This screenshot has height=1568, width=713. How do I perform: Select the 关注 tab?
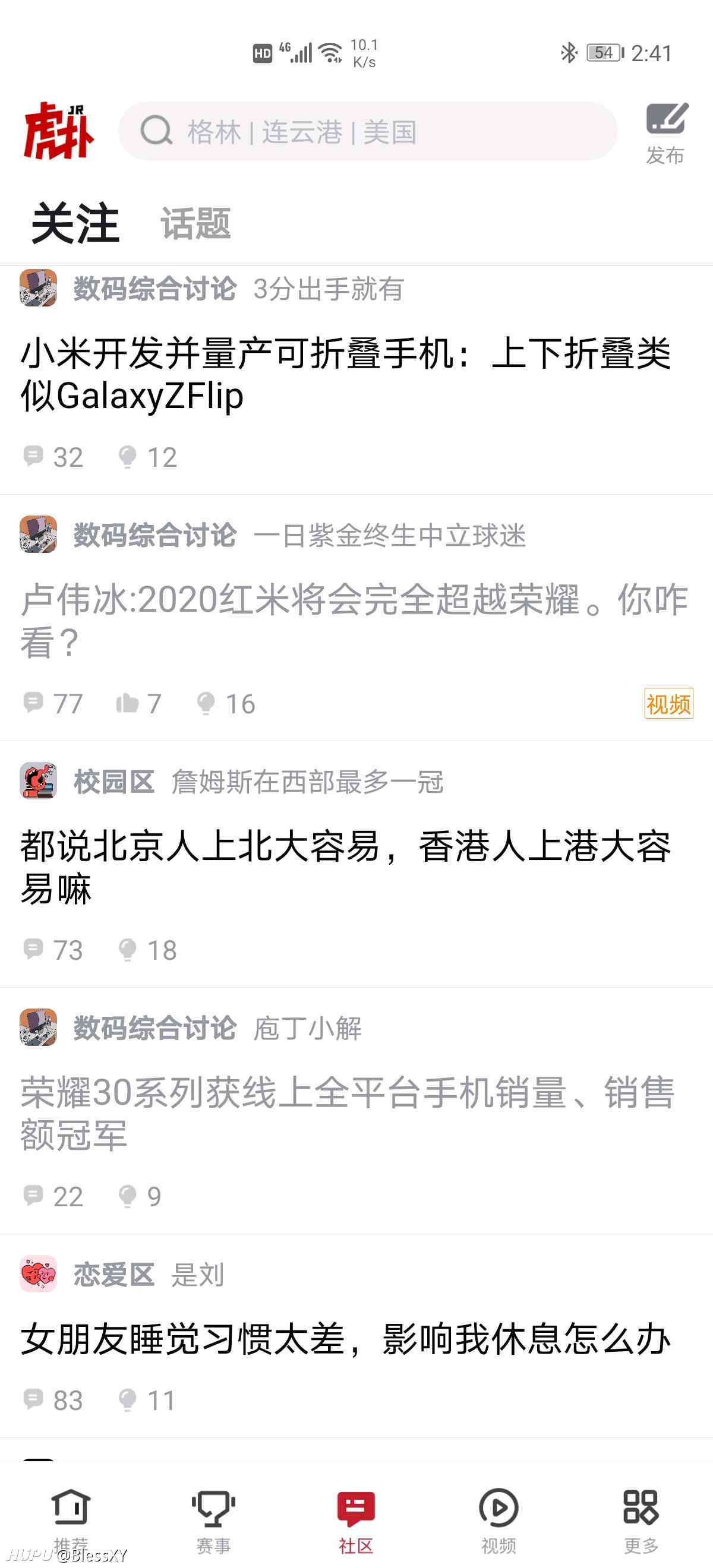pyautogui.click(x=75, y=223)
